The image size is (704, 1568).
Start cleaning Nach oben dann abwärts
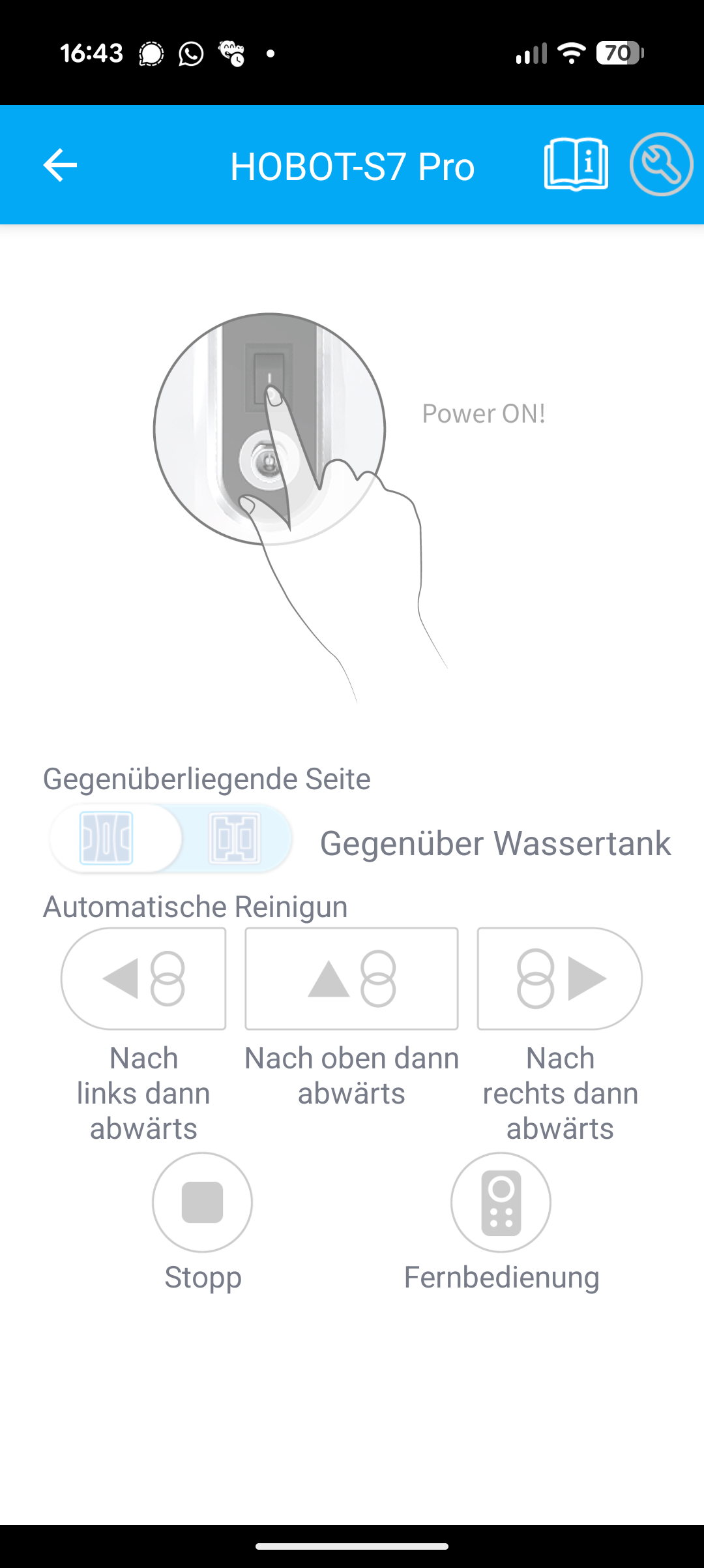351,978
